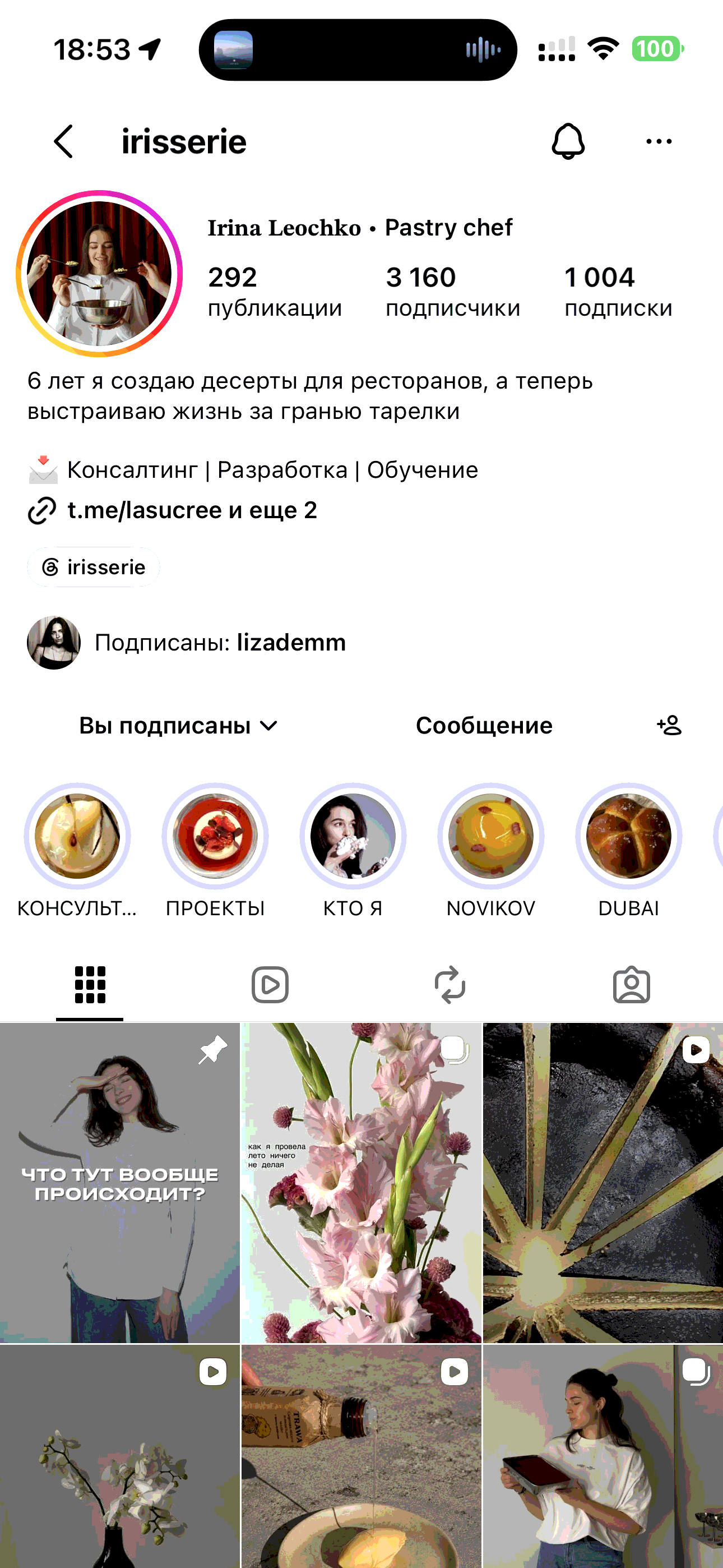Open the 1 004 подписки list
This screenshot has height=1568, width=723.
(618, 292)
